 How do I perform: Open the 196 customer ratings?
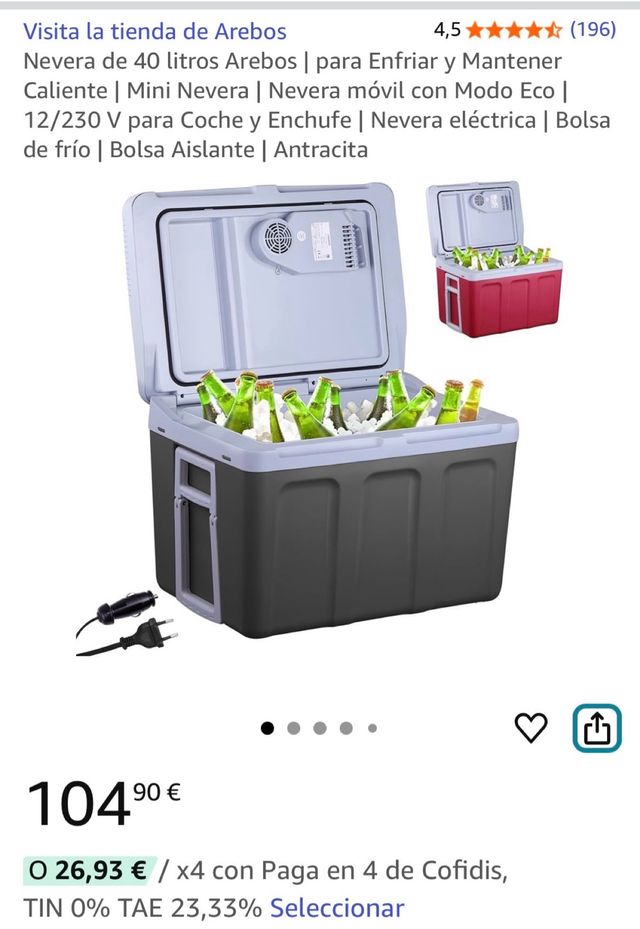[593, 29]
